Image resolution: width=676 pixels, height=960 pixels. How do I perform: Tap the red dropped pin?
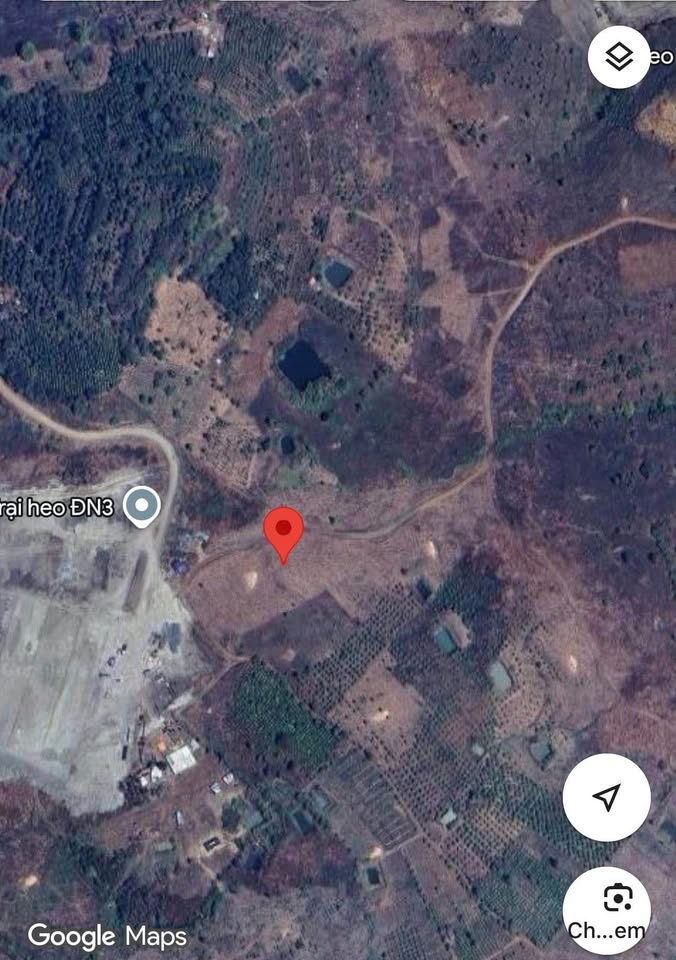283,531
